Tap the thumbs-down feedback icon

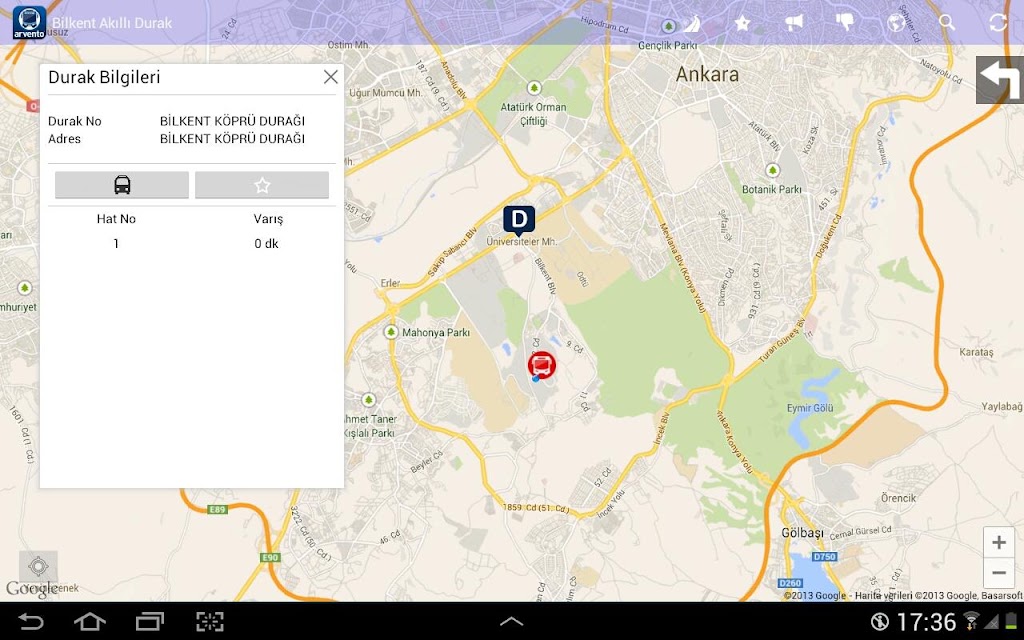(844, 23)
